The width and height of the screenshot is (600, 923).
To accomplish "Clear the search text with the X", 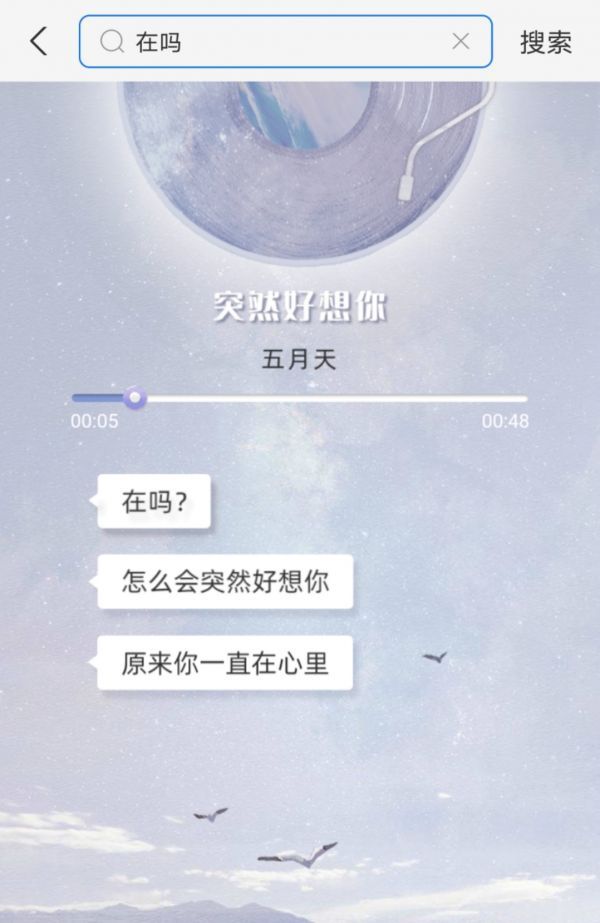I will (460, 41).
